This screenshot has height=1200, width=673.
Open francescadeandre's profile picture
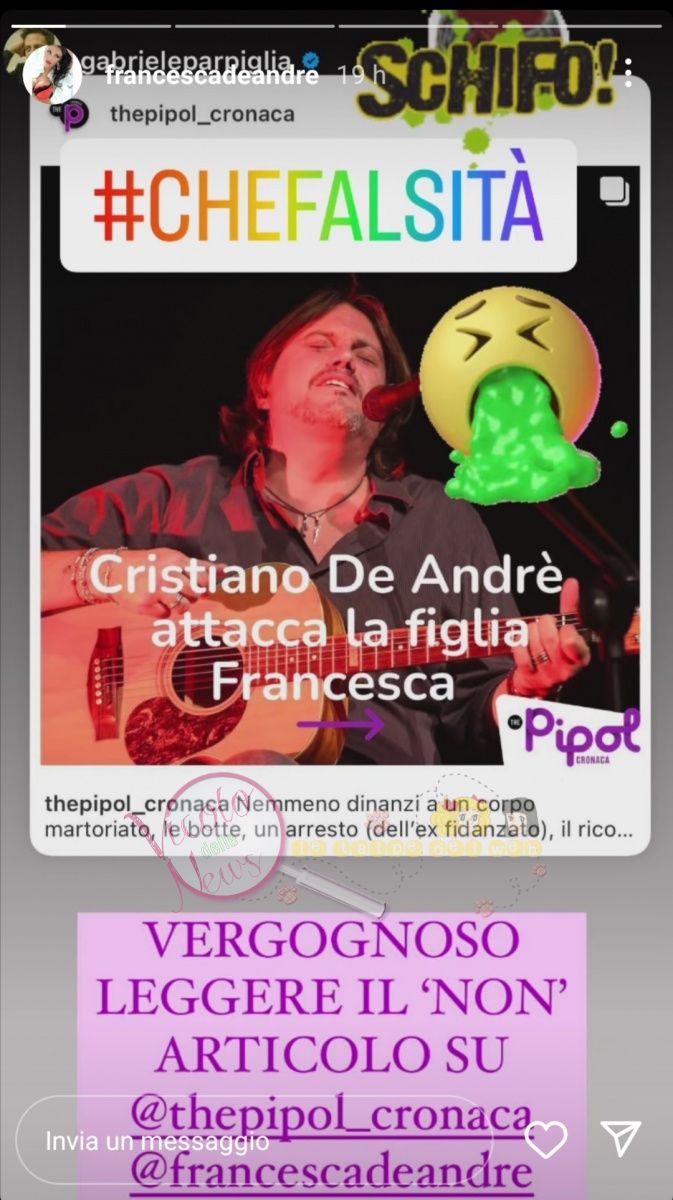point(51,76)
